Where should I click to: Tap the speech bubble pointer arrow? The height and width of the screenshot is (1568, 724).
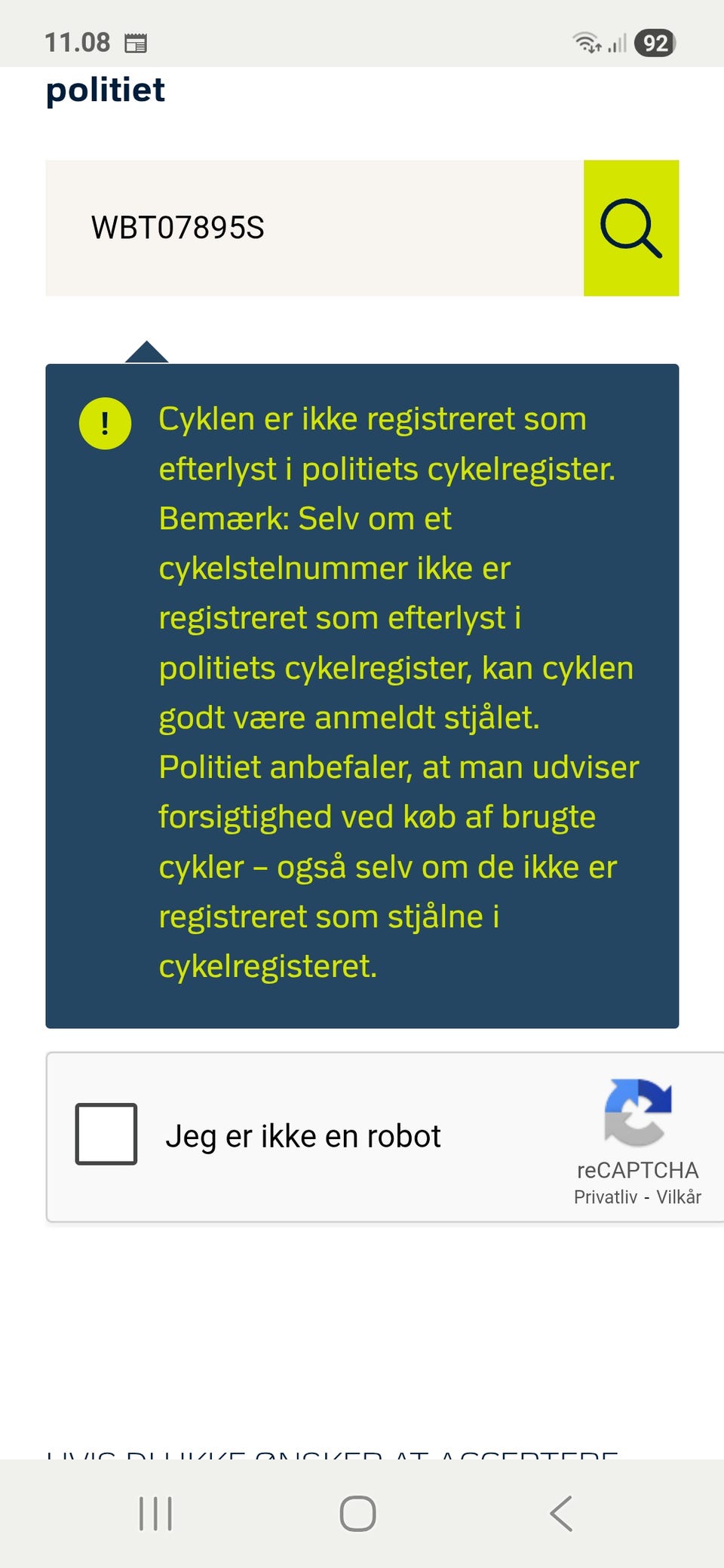click(148, 352)
